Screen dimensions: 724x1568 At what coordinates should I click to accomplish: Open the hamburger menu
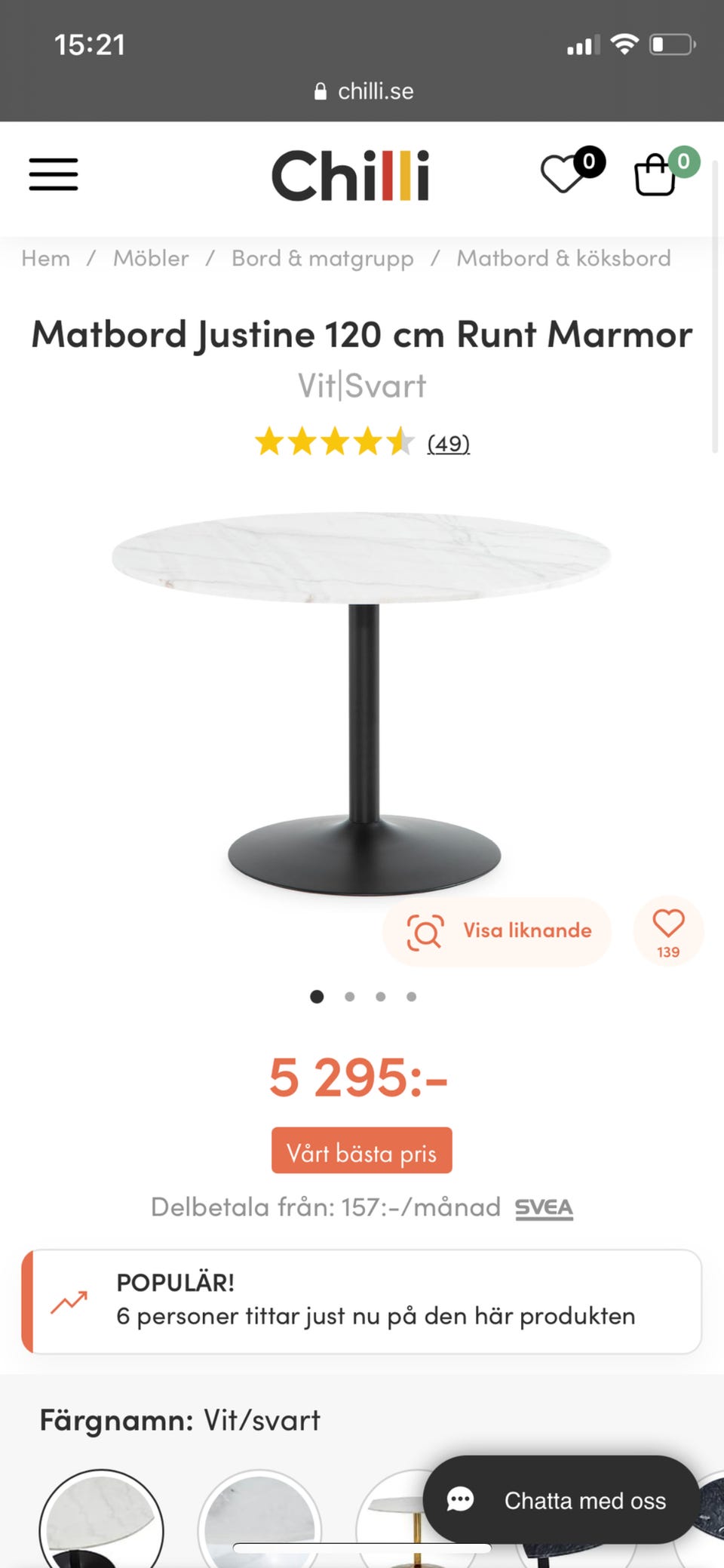point(54,174)
